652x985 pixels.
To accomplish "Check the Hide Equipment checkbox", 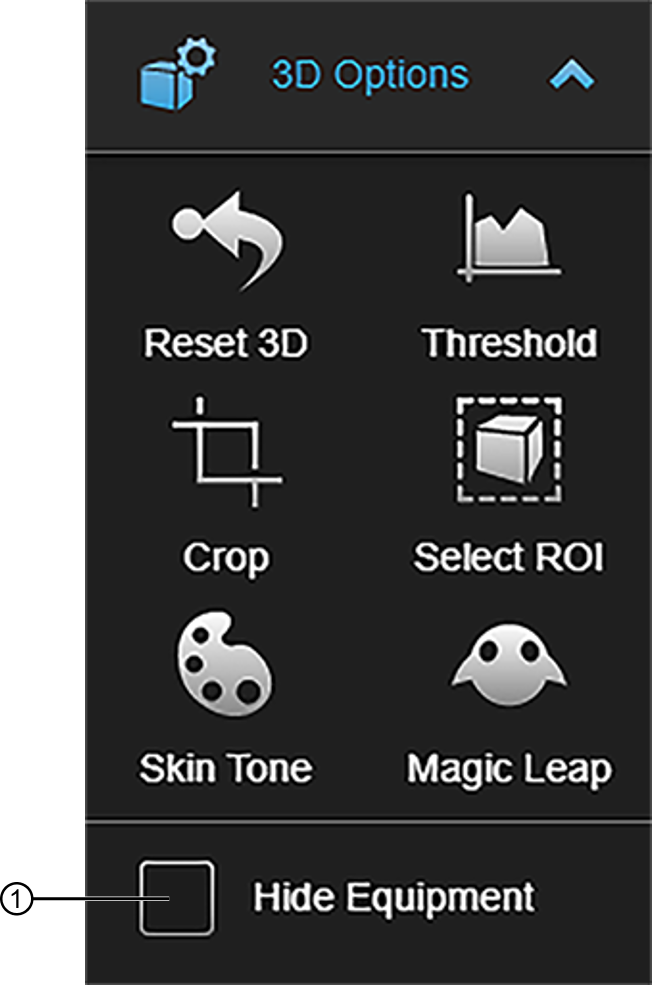I will tap(176, 898).
